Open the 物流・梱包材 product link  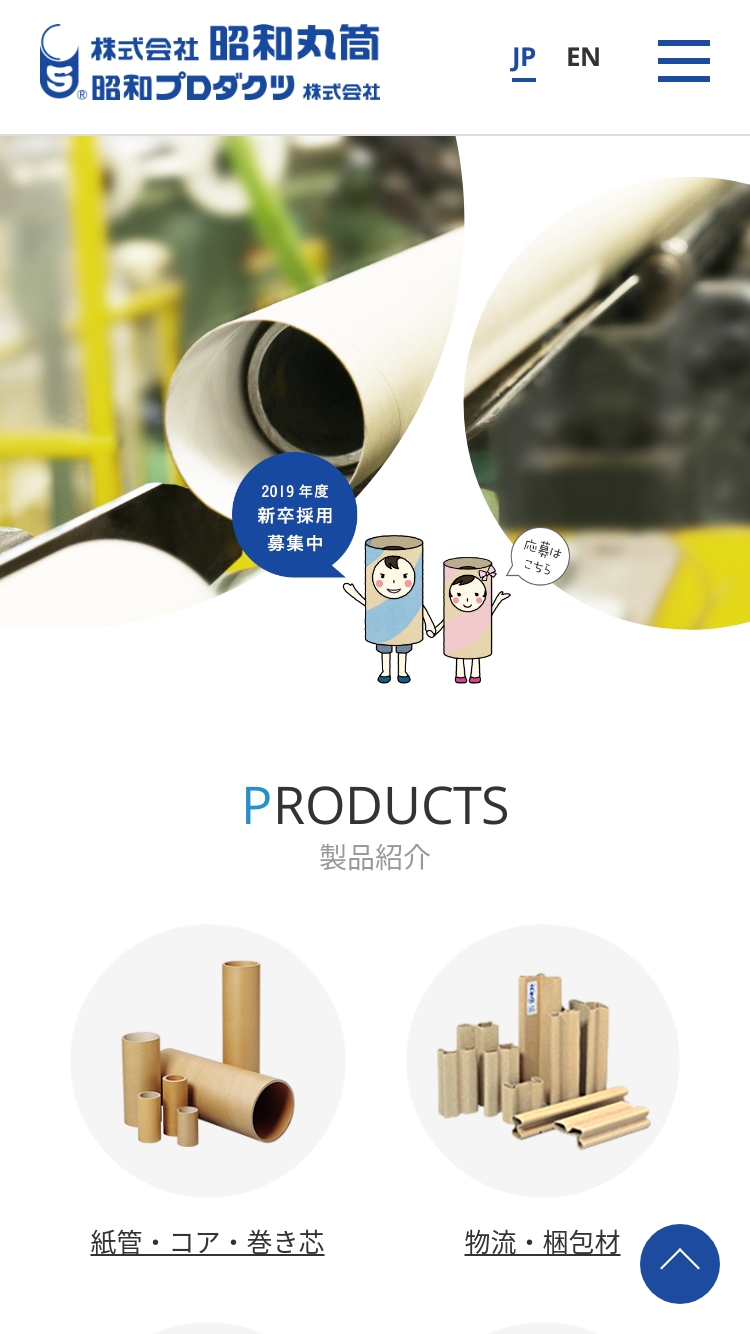tap(543, 1243)
